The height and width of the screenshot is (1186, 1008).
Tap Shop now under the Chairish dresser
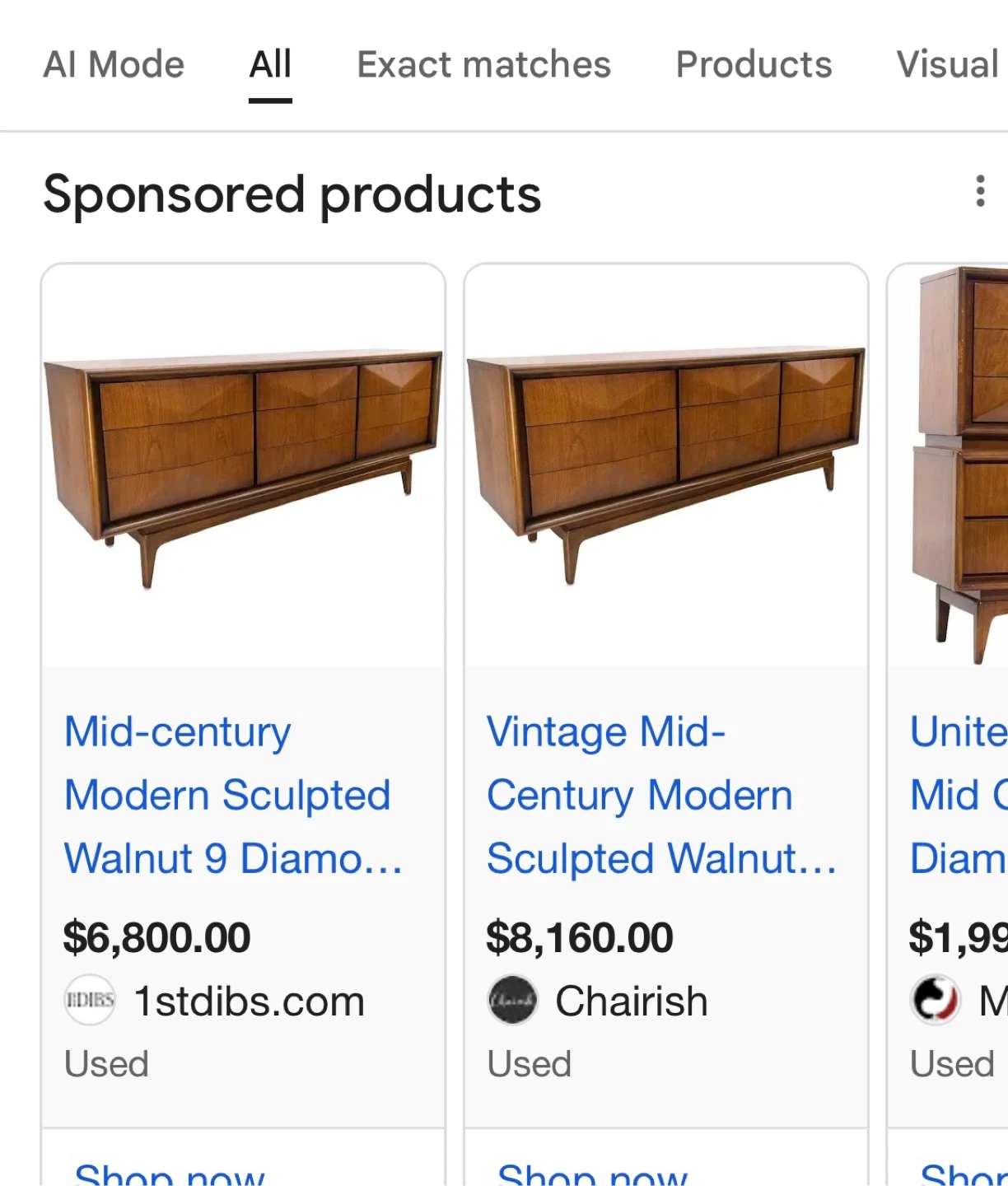pos(593,1172)
